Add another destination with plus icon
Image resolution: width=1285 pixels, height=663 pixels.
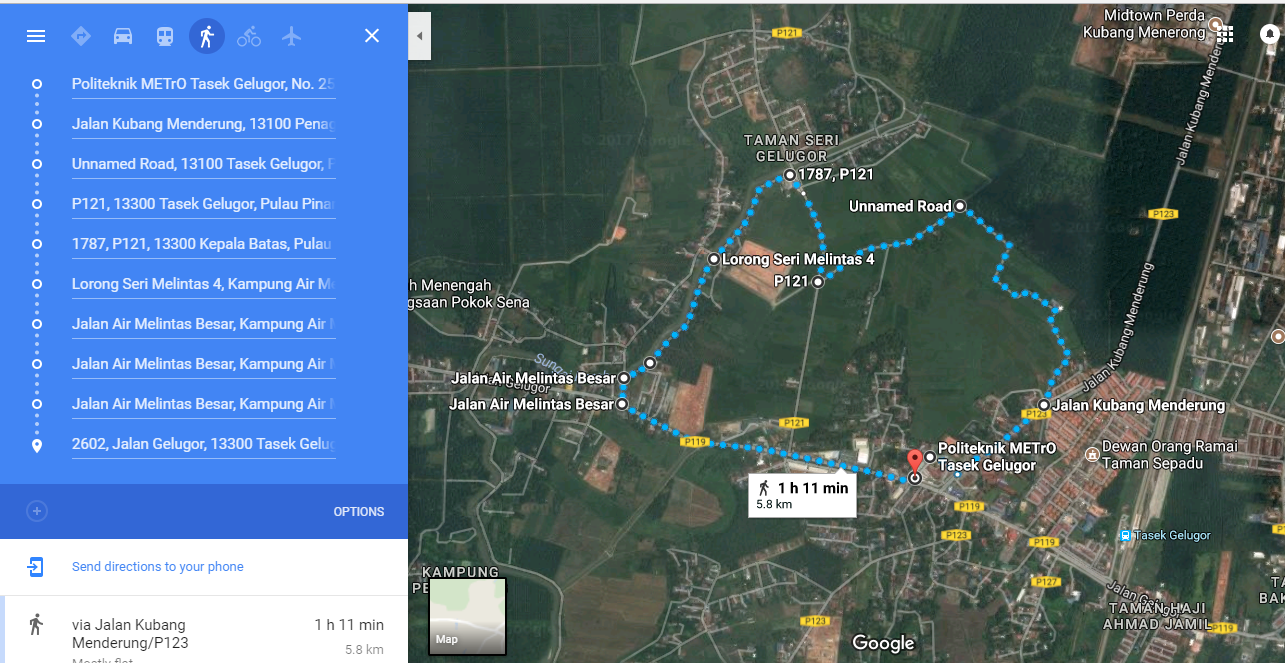(36, 511)
